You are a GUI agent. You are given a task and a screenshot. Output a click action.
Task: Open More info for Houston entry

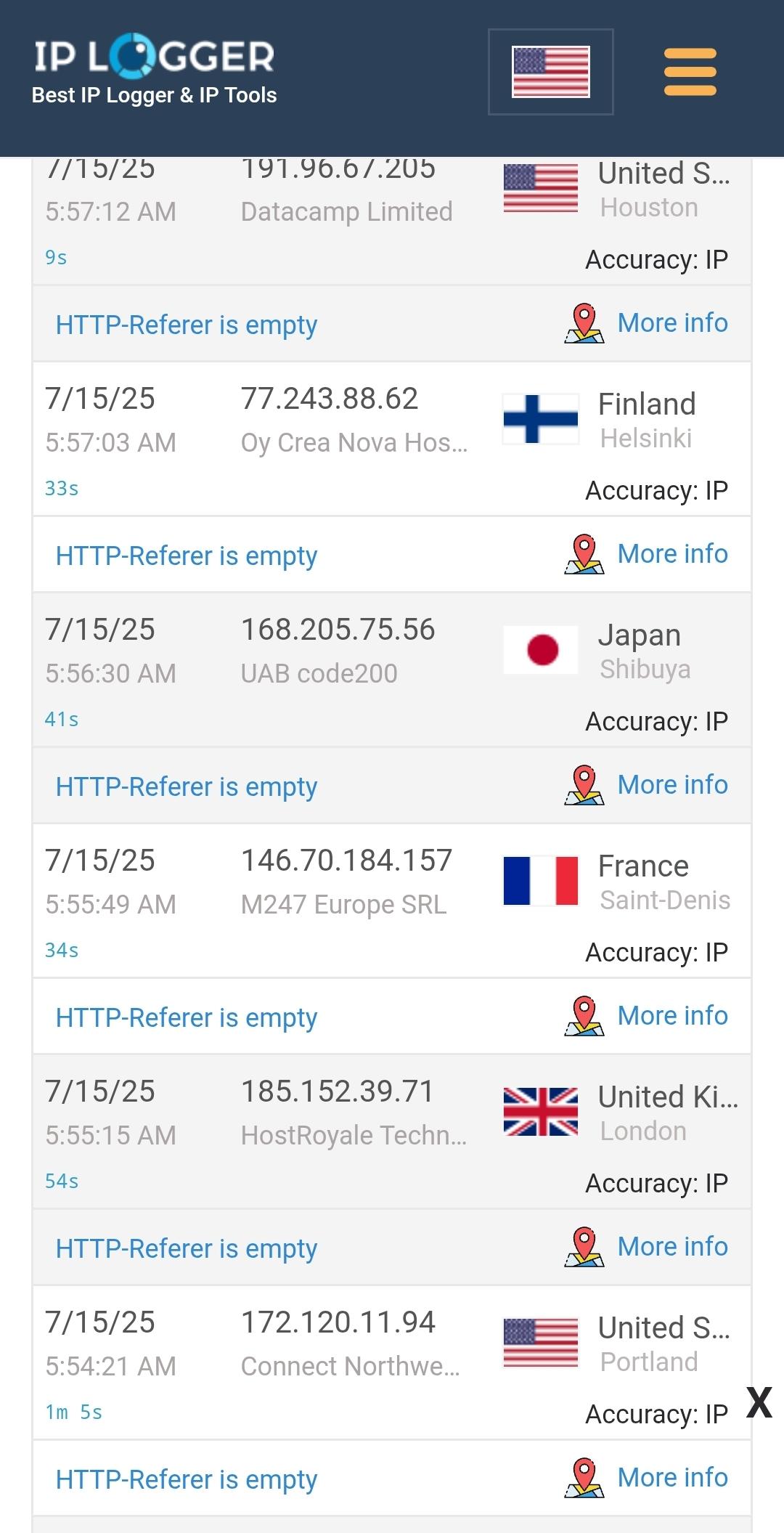(671, 323)
